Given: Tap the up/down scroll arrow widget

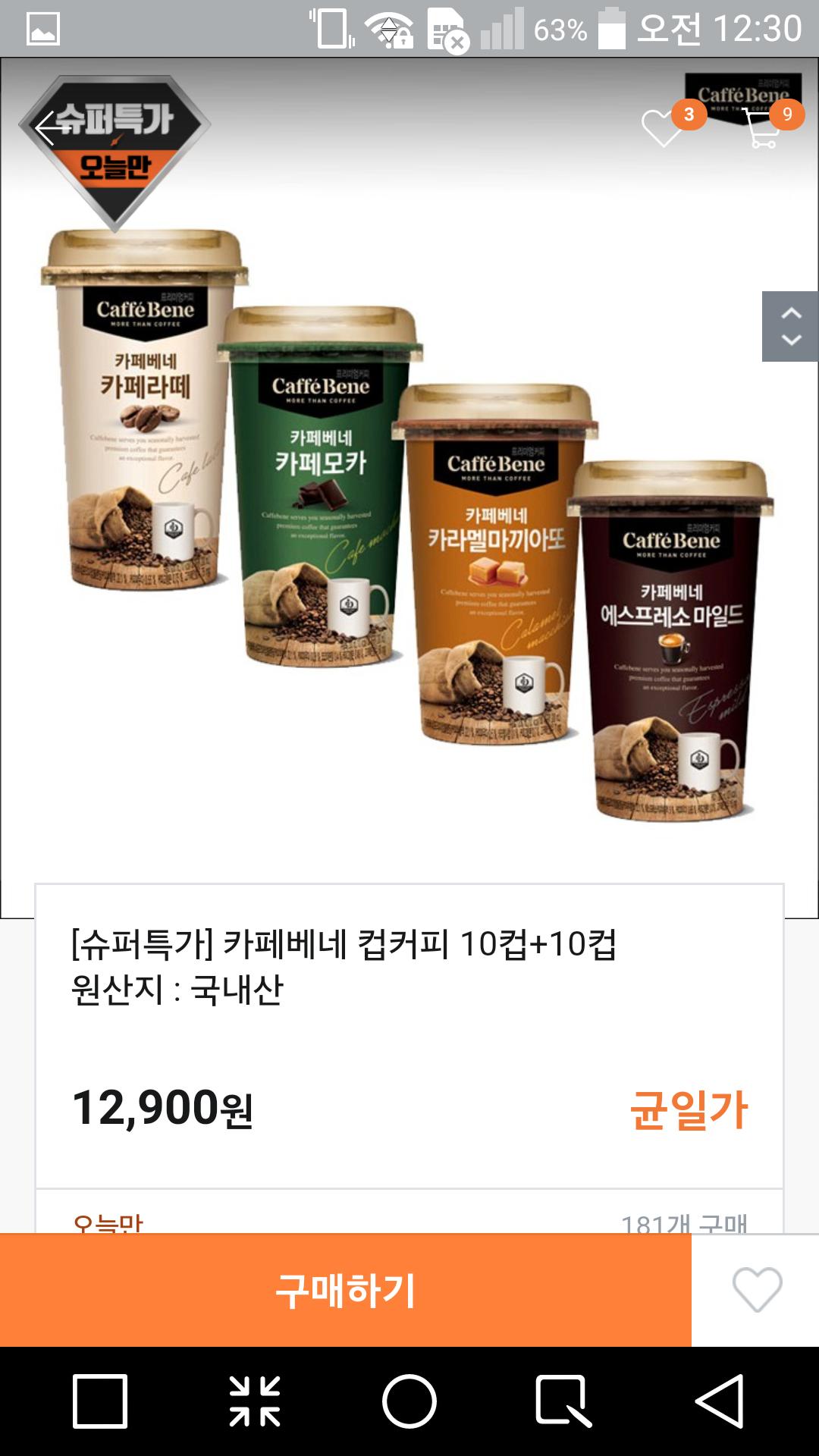Looking at the screenshot, I should coord(790,326).
